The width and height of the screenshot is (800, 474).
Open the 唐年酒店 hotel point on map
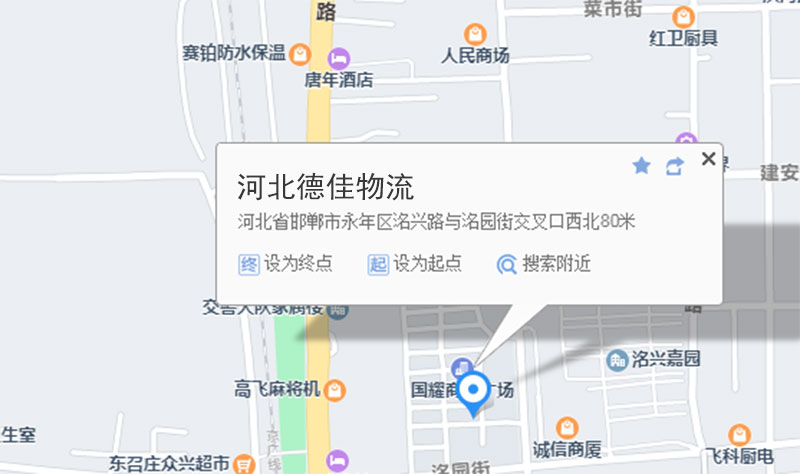pos(340,59)
